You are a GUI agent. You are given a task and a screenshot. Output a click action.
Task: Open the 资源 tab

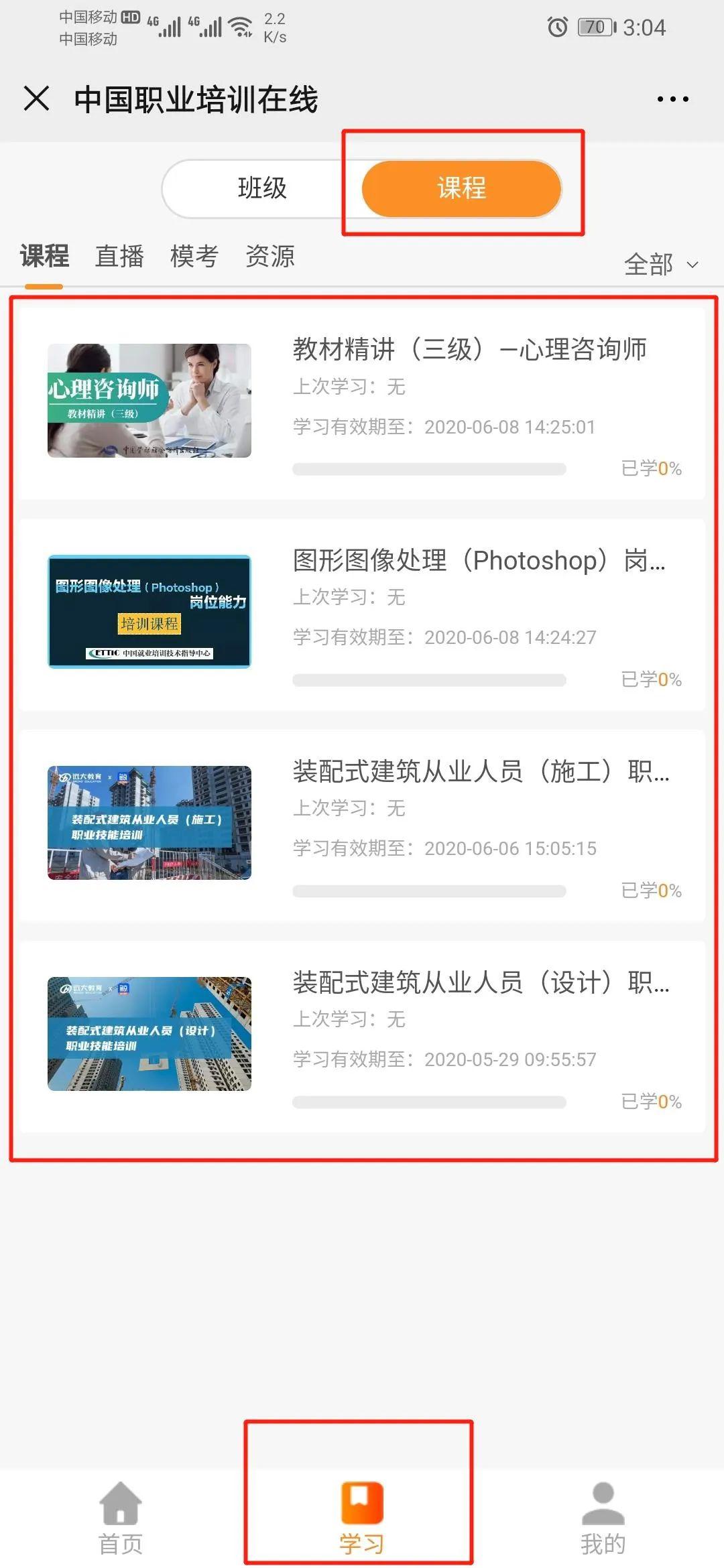(x=269, y=257)
